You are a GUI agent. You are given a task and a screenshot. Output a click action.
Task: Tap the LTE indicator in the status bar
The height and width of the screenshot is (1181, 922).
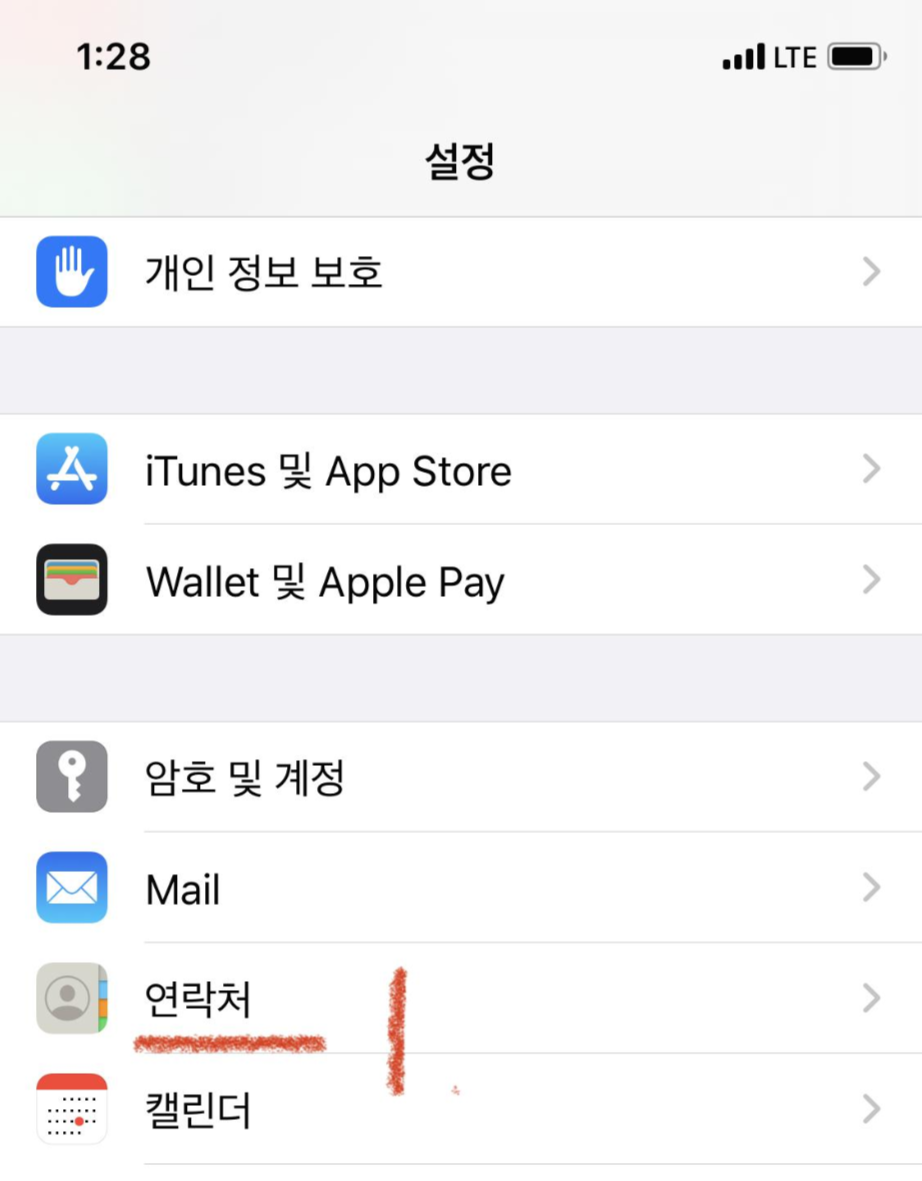tap(794, 57)
